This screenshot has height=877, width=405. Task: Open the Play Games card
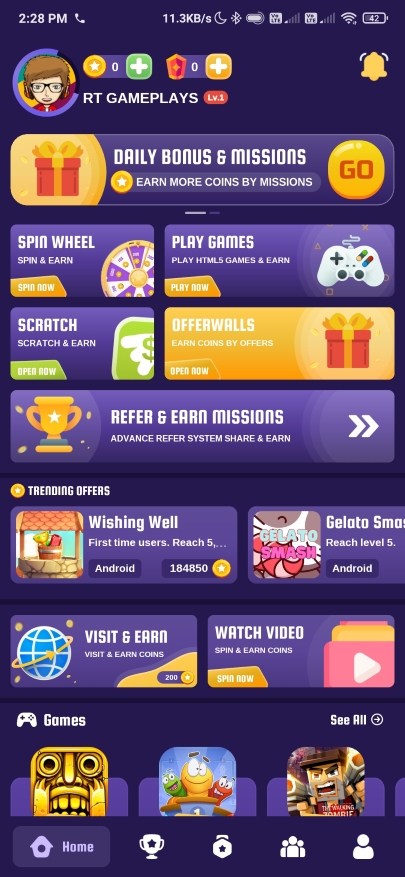point(279,261)
